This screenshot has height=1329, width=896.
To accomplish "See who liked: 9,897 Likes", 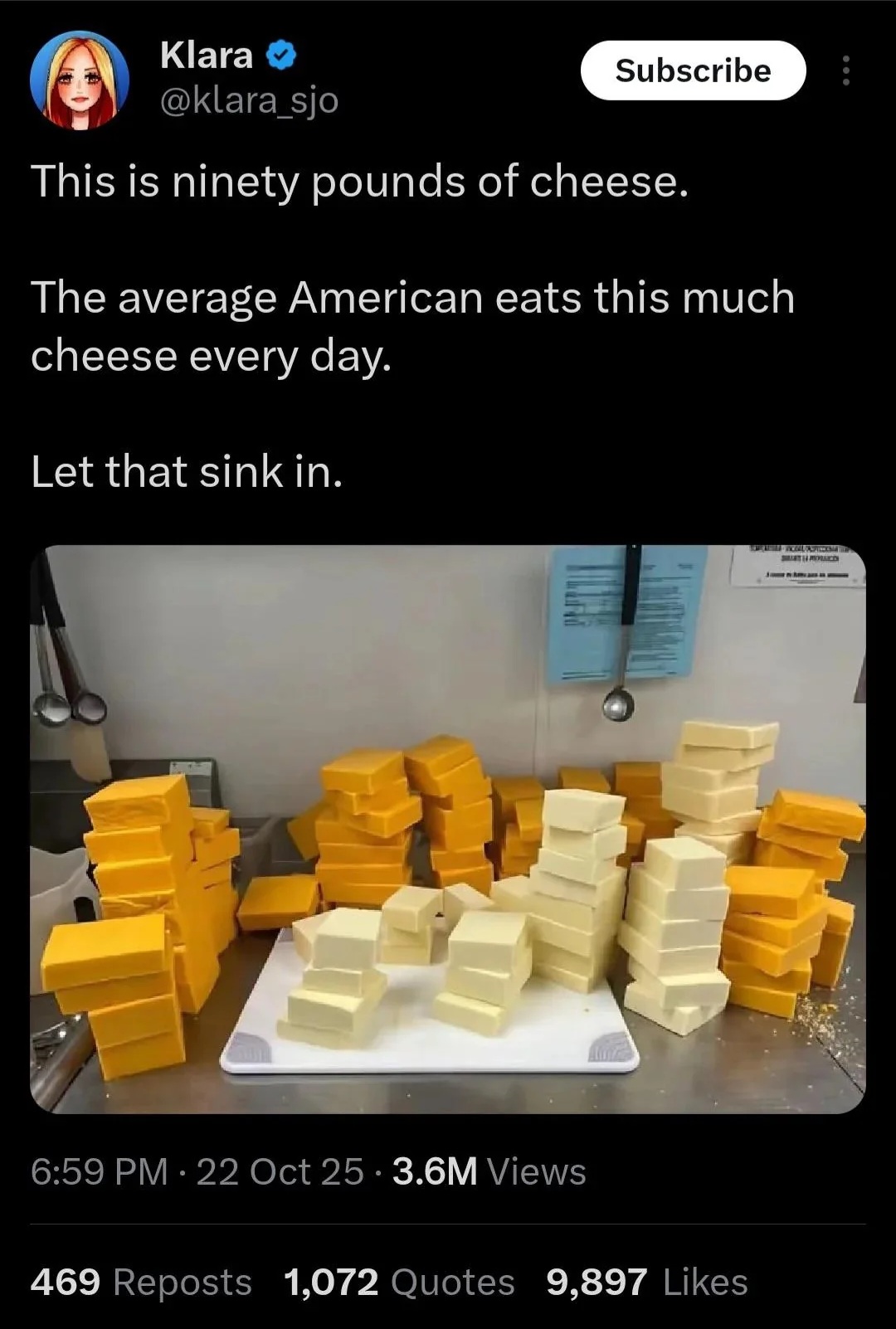I will (647, 1282).
